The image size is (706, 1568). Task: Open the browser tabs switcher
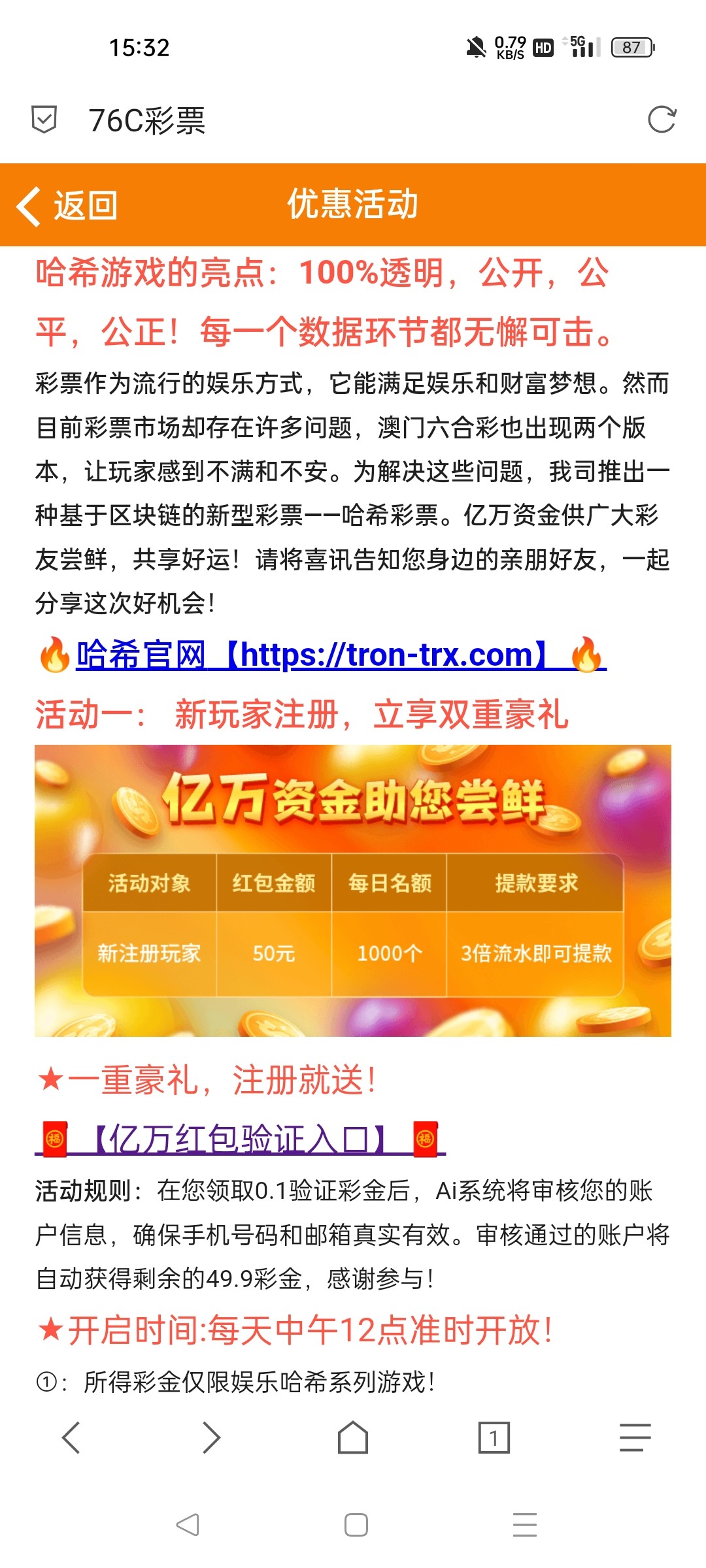(494, 1437)
